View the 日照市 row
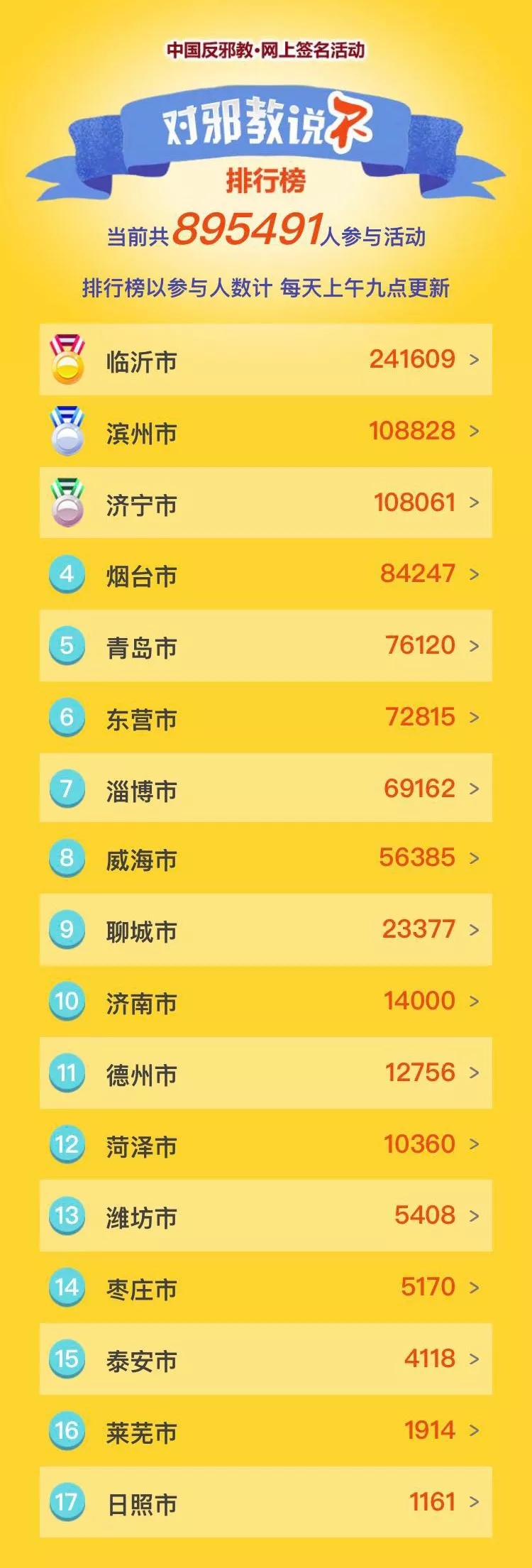Image resolution: width=532 pixels, height=1568 pixels. click(x=265, y=1503)
